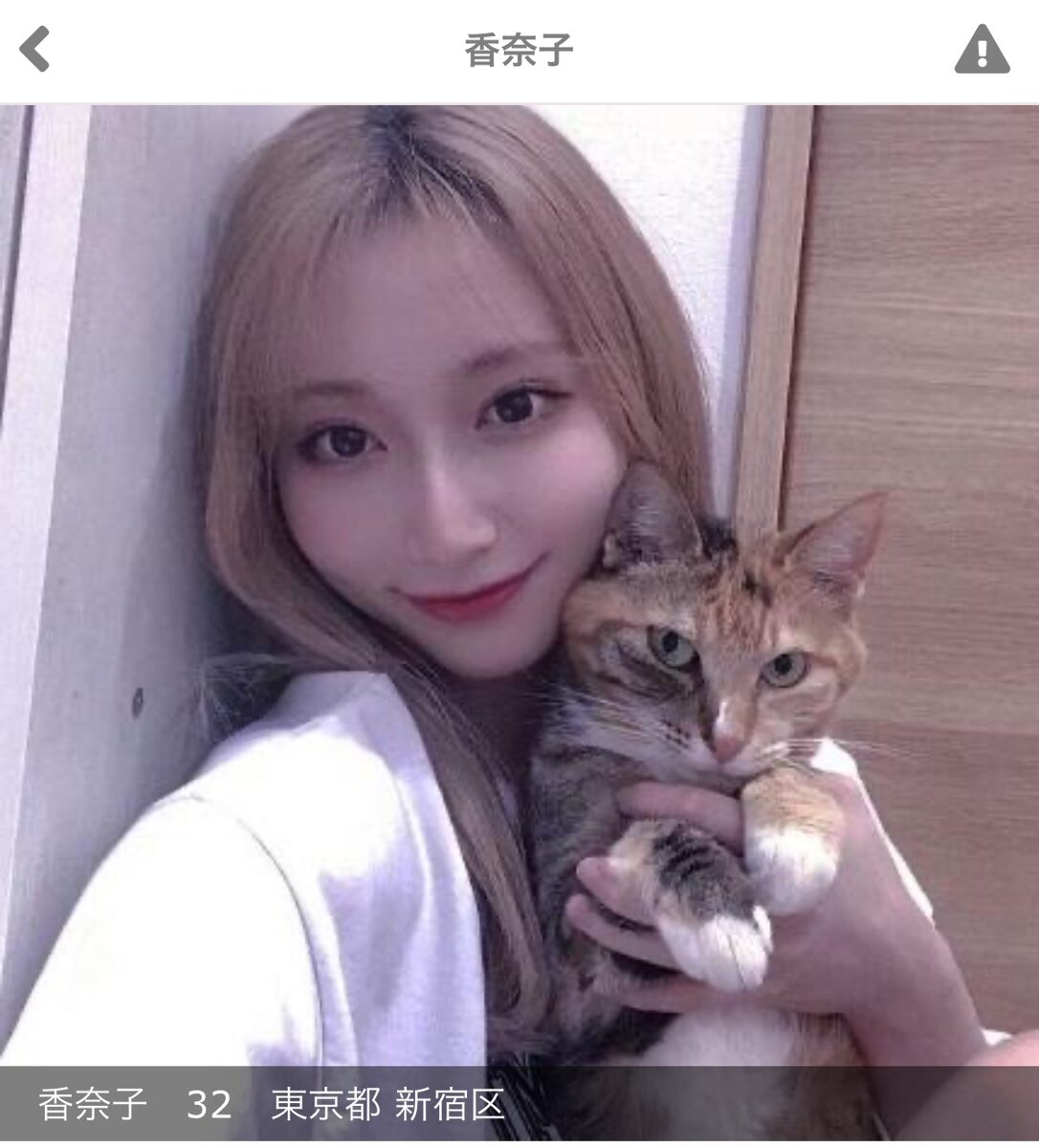Report this user via warning icon
This screenshot has width=1039, height=1148.
982,49
